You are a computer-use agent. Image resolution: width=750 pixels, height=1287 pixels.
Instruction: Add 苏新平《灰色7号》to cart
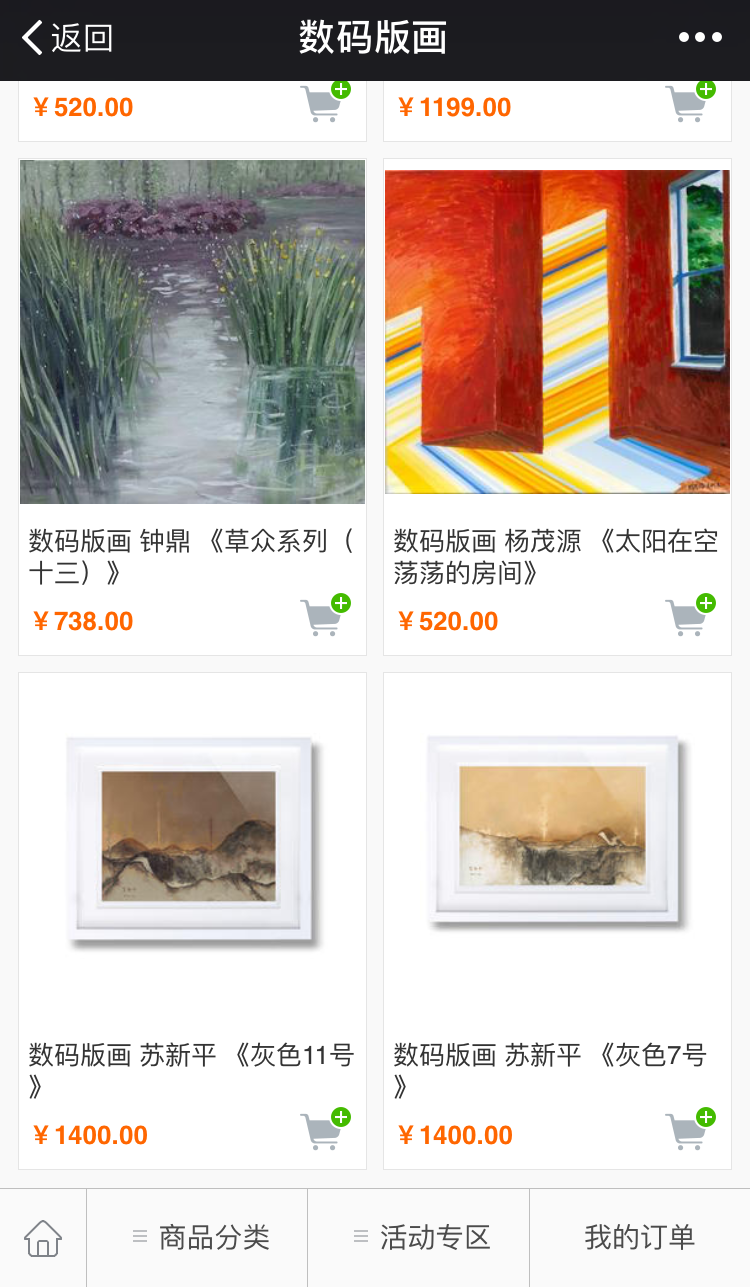click(690, 1129)
